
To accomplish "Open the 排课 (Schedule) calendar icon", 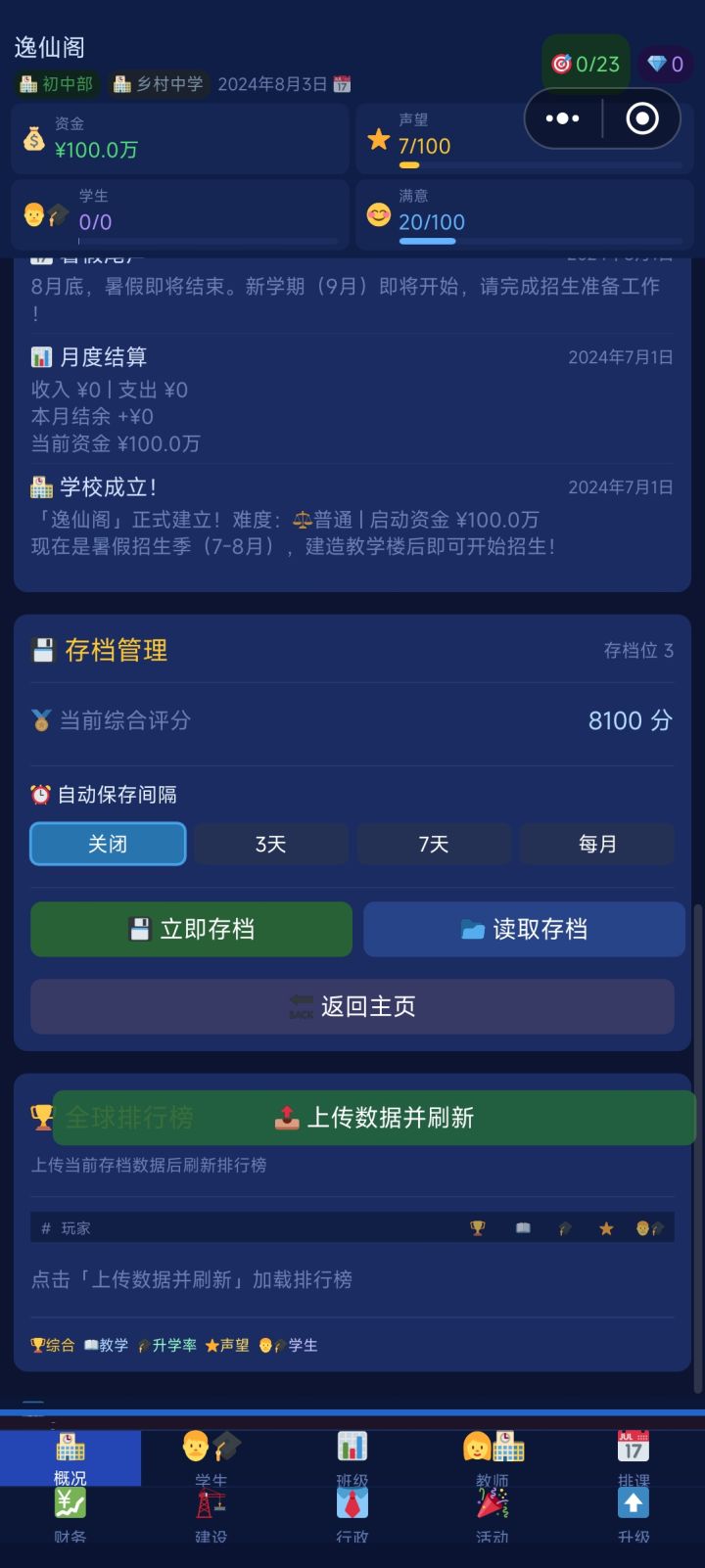I will 634,1445.
